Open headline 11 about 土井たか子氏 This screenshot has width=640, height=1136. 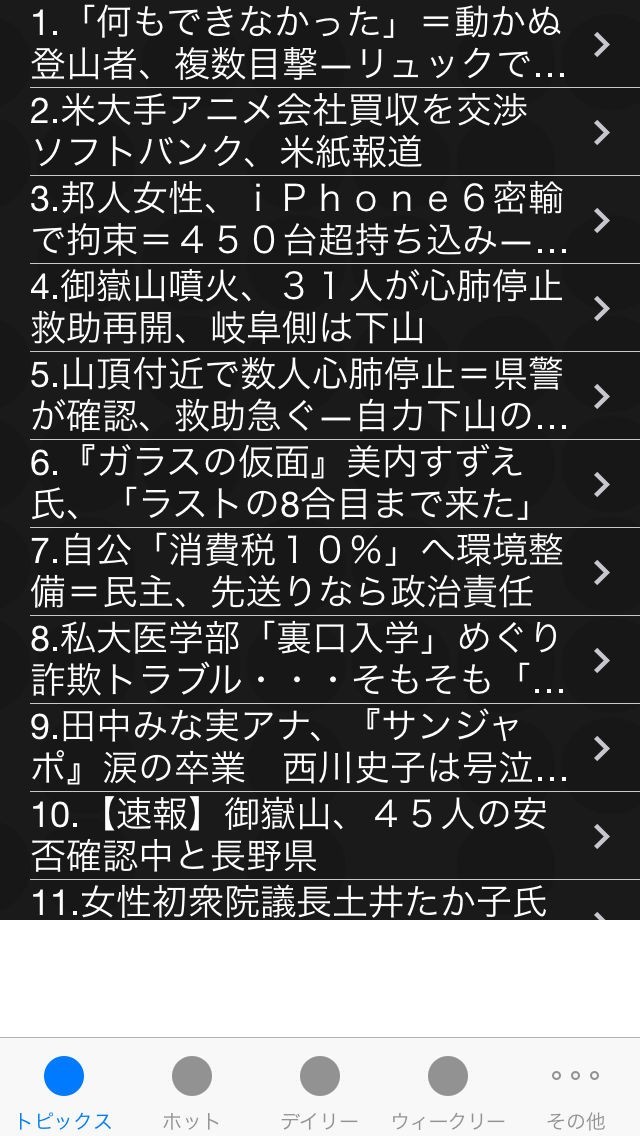coord(320,900)
